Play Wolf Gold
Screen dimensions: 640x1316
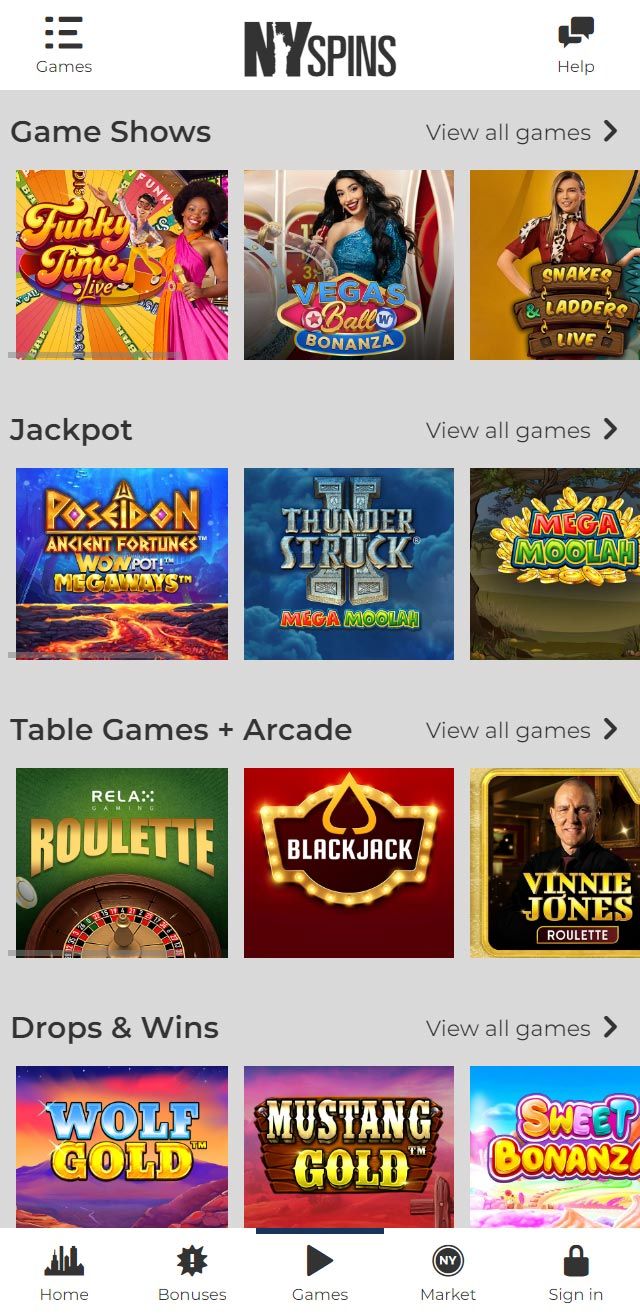click(122, 1146)
